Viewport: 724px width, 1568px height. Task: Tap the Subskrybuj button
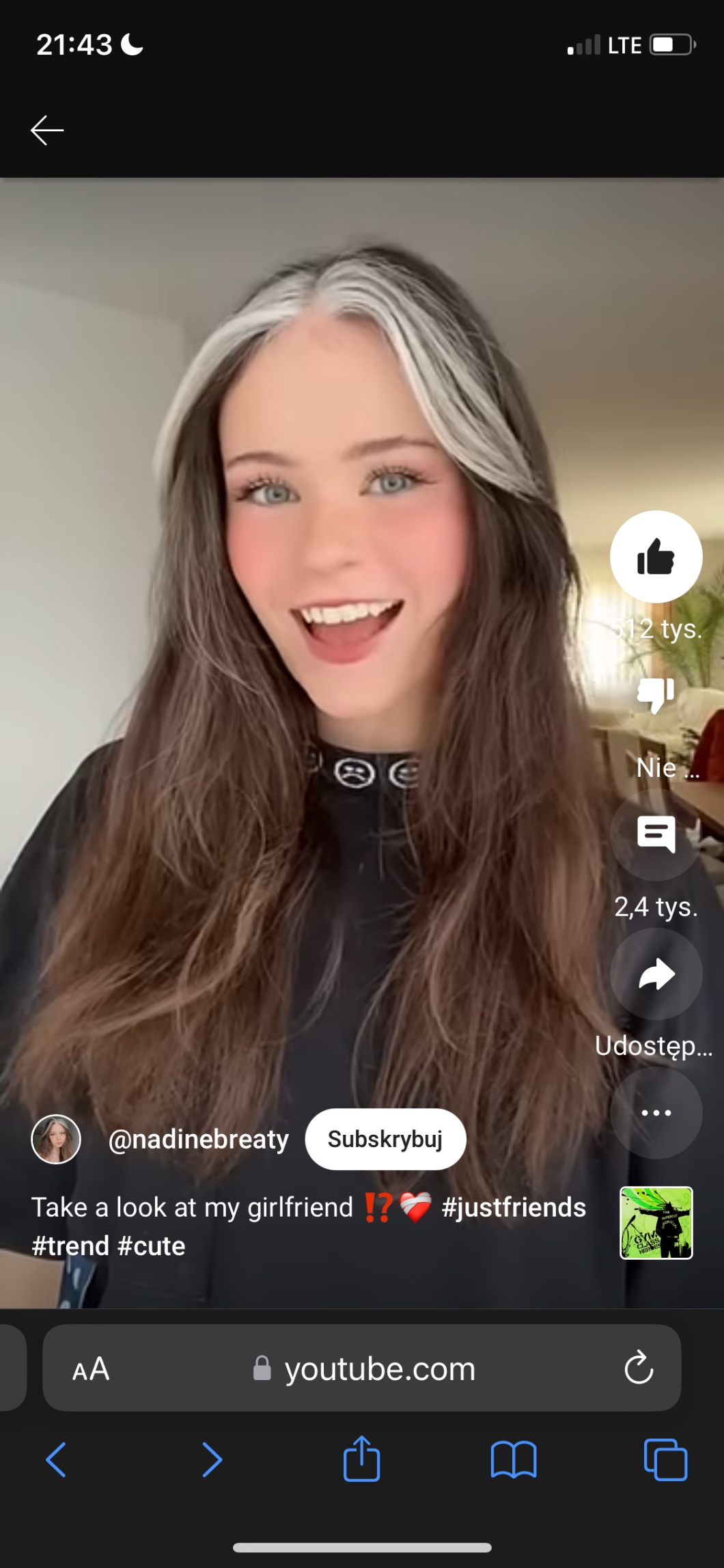click(385, 1139)
